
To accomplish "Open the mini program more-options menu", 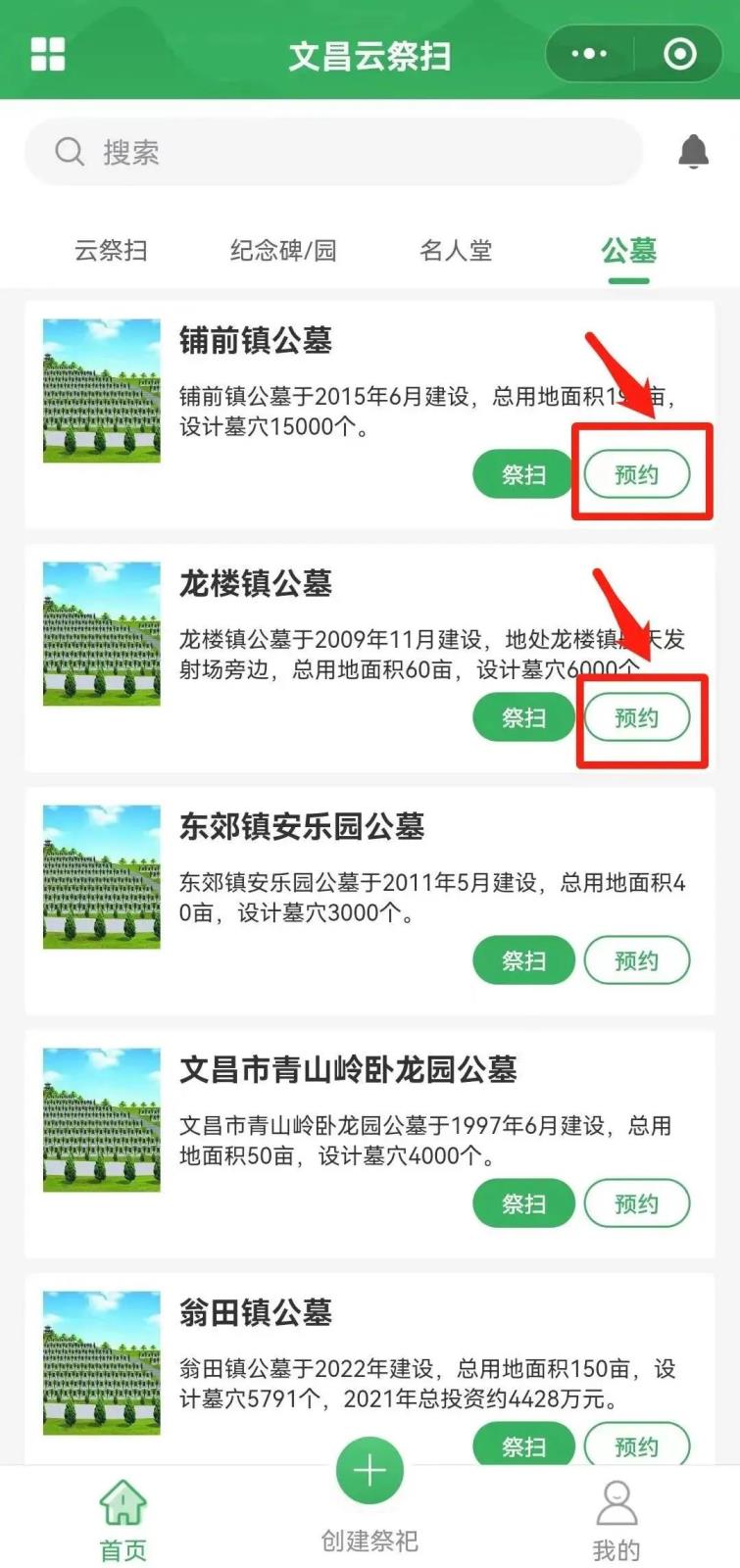I will (589, 54).
